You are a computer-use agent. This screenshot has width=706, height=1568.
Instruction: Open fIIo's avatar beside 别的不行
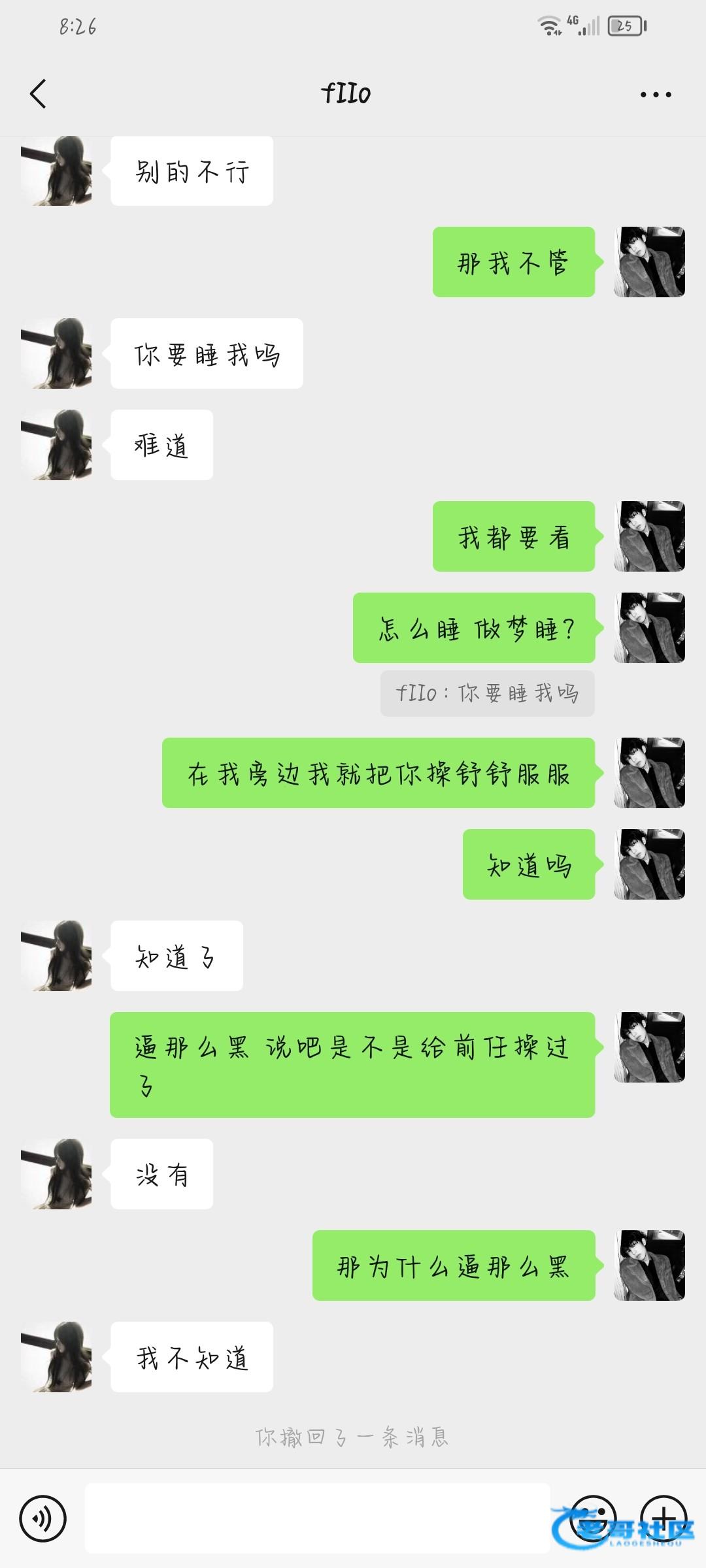tap(56, 171)
